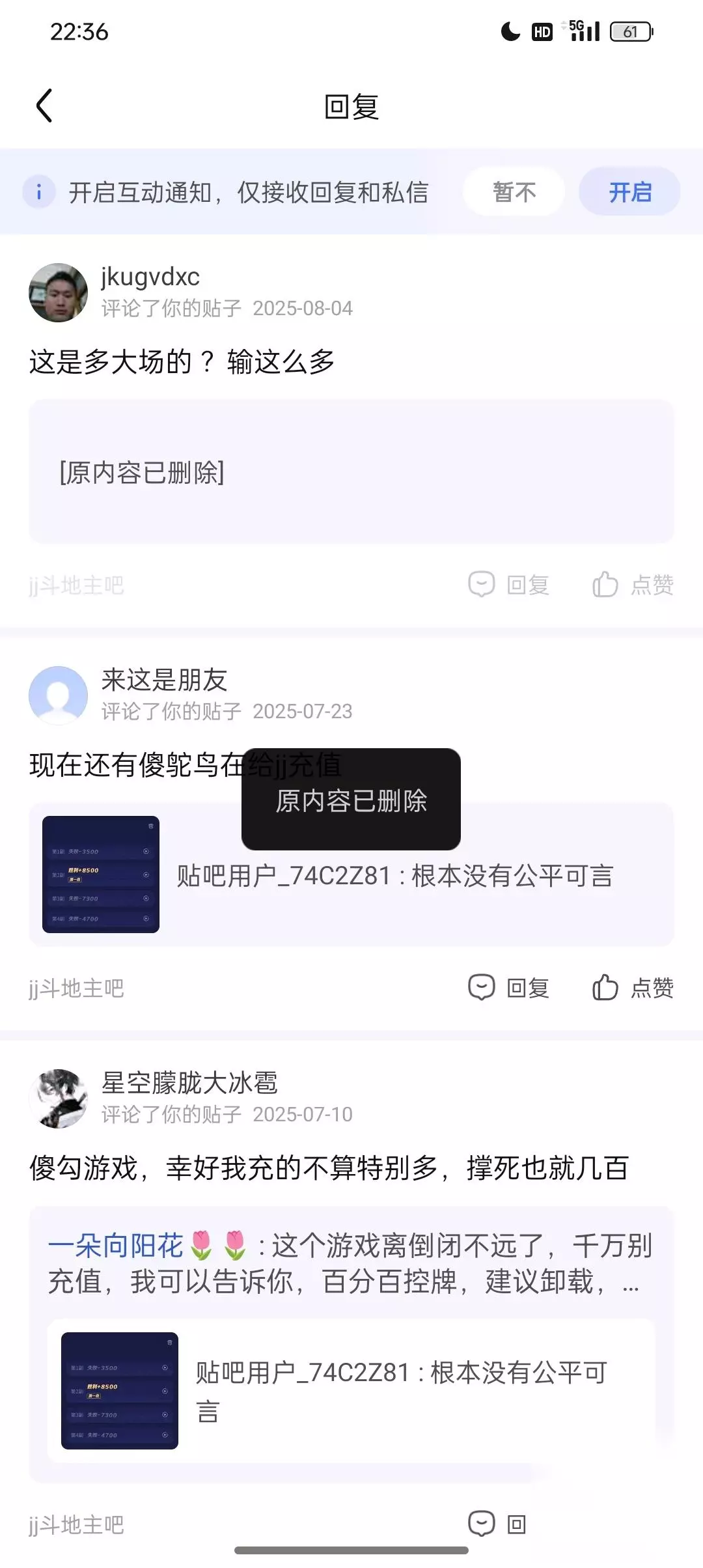Viewport: 703px width, 1568px height.
Task: Reply to jkugvdxc's comment
Action: (x=509, y=585)
